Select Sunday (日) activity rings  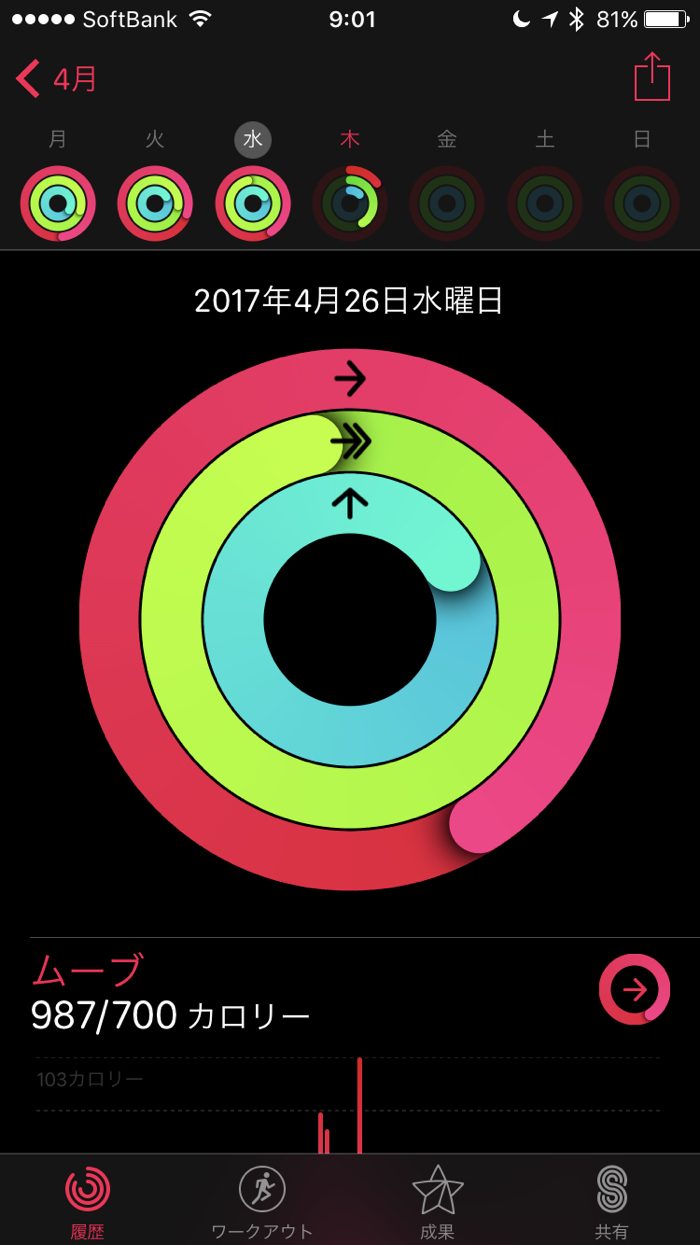click(x=642, y=203)
